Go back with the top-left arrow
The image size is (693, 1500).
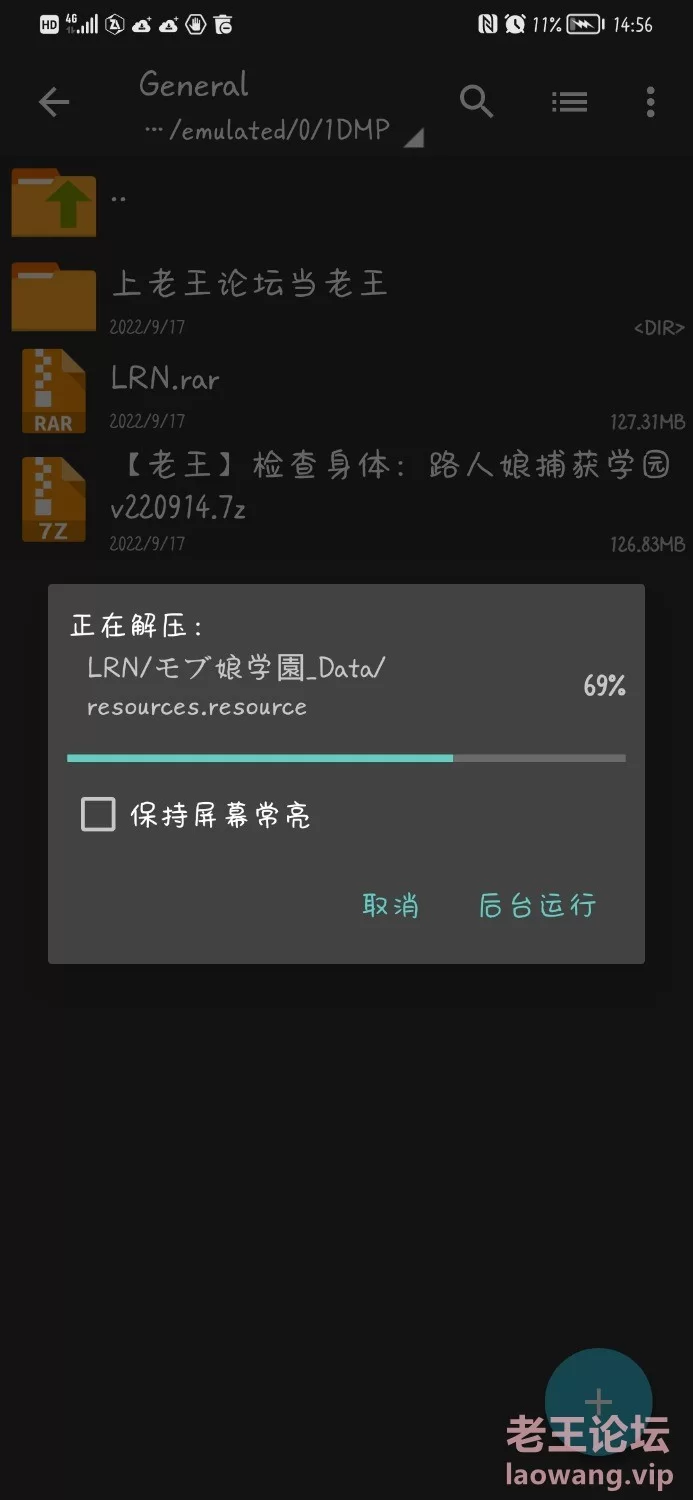pos(54,101)
